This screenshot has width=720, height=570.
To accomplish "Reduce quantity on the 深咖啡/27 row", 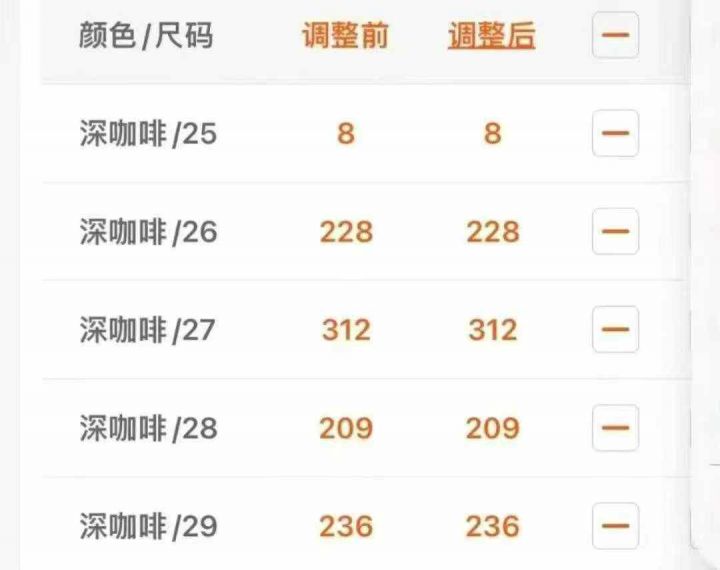I will pyautogui.click(x=615, y=330).
